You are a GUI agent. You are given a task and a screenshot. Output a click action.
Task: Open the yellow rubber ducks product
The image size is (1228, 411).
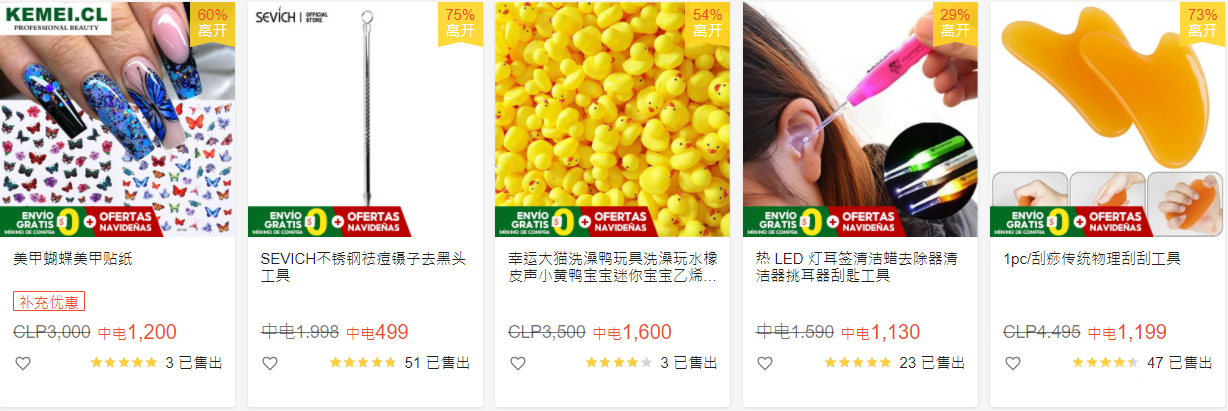(x=612, y=120)
